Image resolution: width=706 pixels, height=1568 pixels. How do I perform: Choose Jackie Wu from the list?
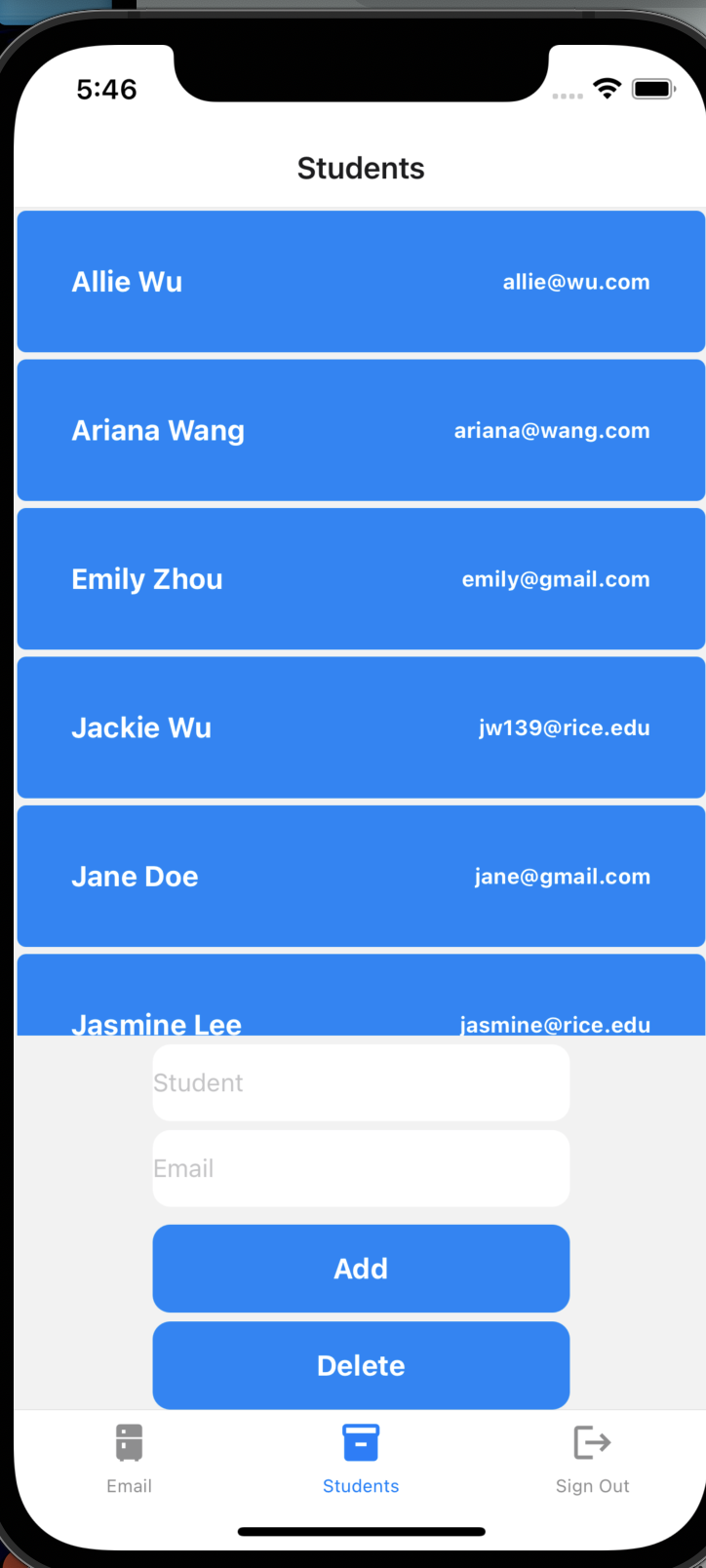coord(361,727)
